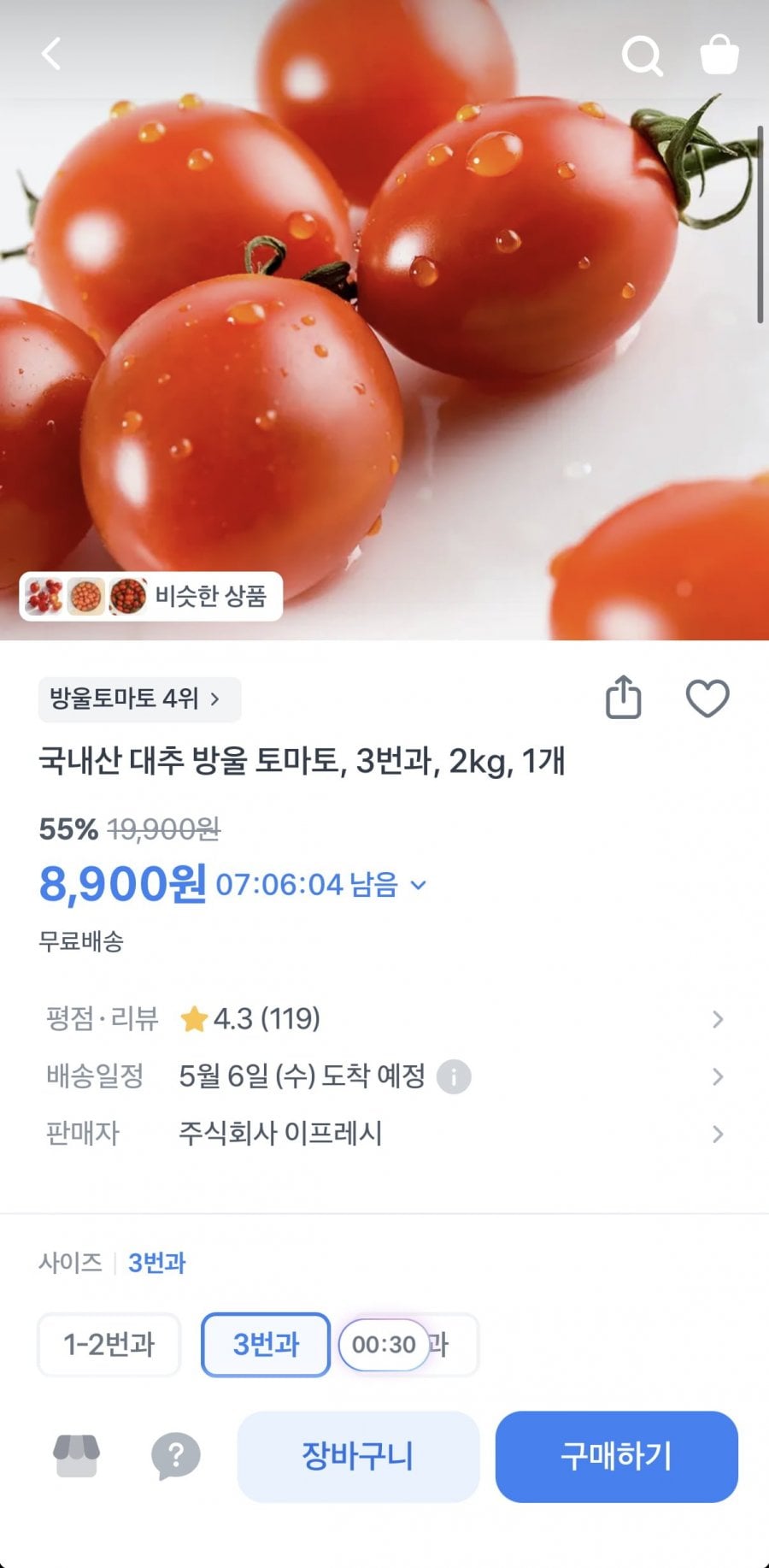View seller 주식회사 이프레시

coord(384,1134)
